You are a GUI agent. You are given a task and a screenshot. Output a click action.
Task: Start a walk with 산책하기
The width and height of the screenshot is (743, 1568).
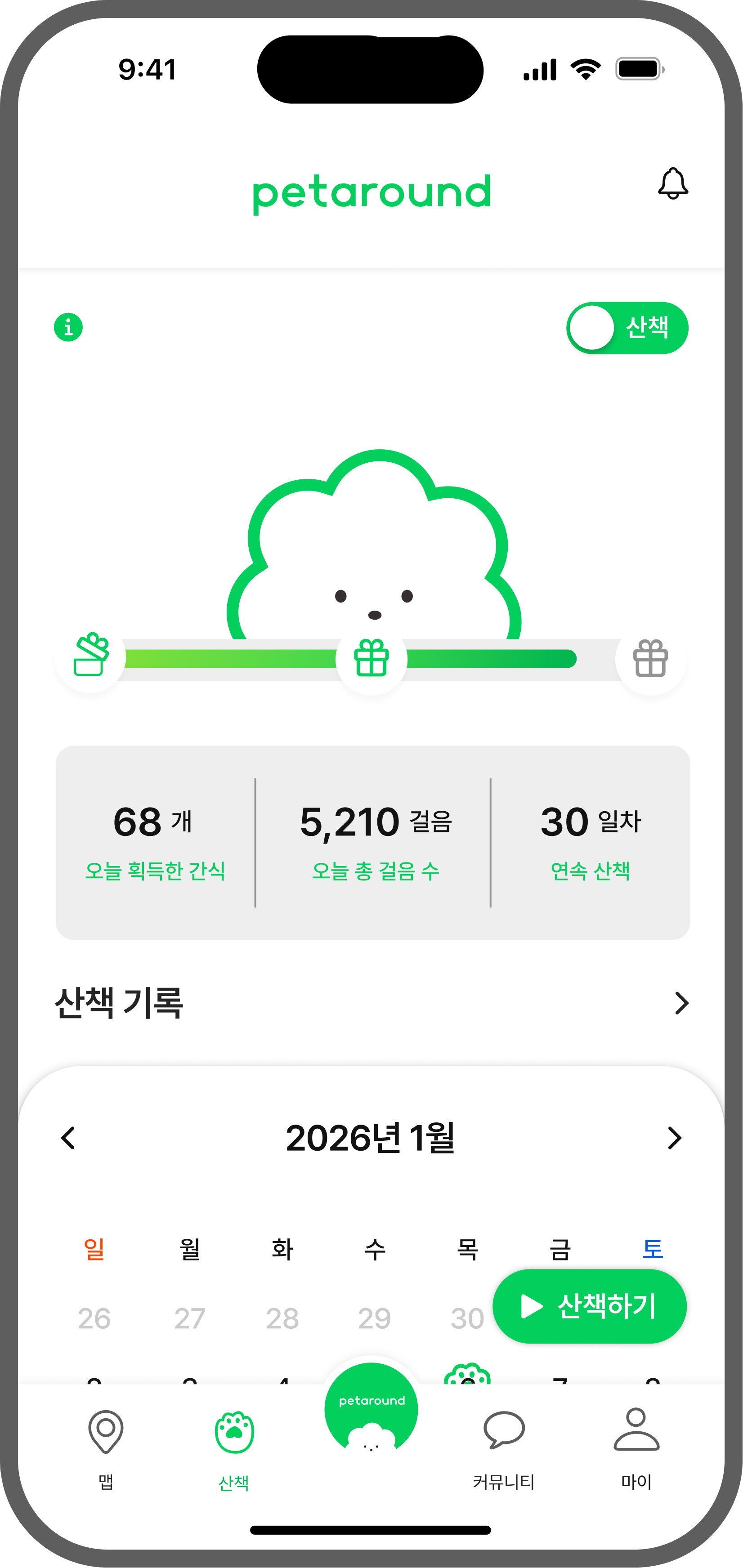click(x=589, y=1306)
